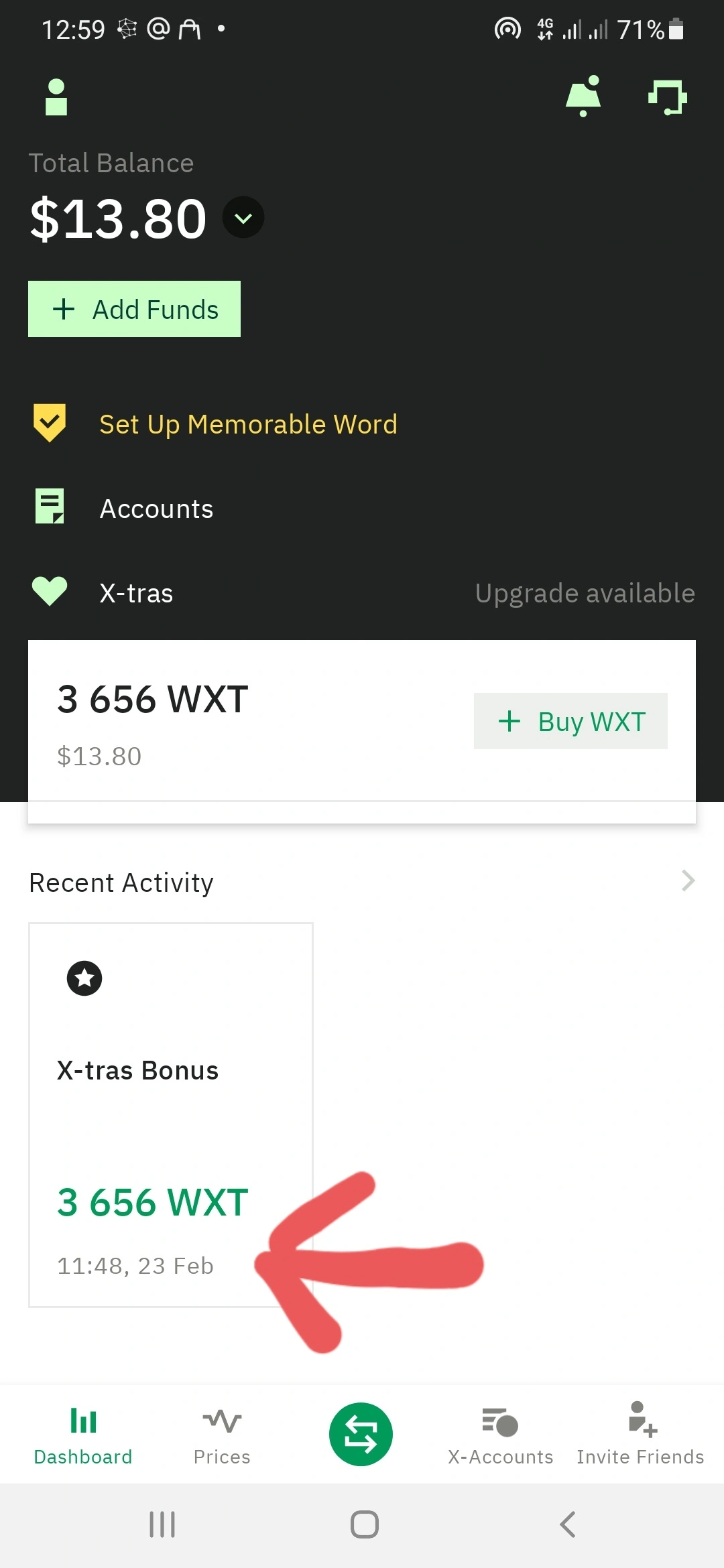
Task: Open the notifications bell
Action: pos(583,96)
